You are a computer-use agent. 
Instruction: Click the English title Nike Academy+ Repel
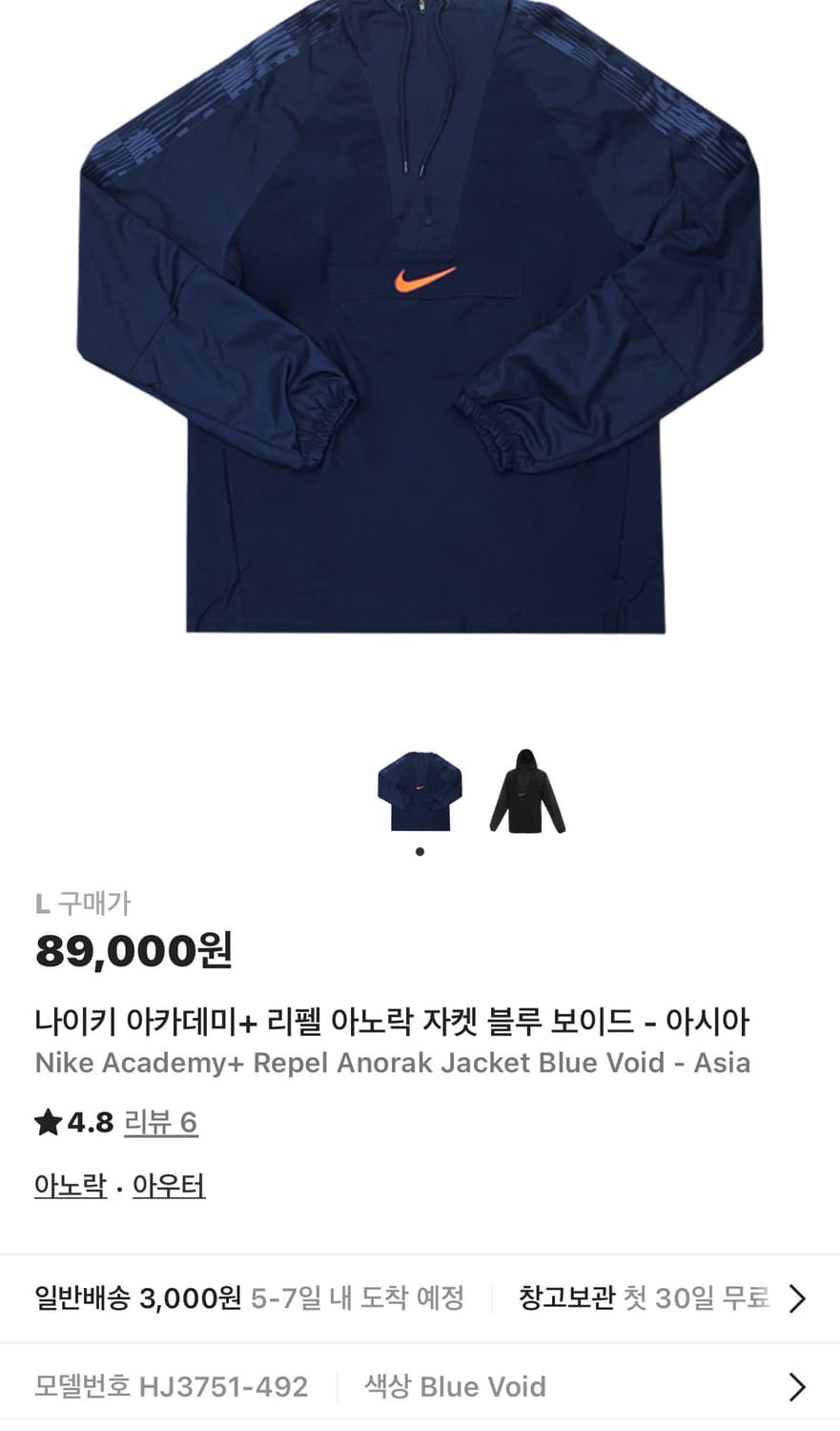pos(391,1062)
